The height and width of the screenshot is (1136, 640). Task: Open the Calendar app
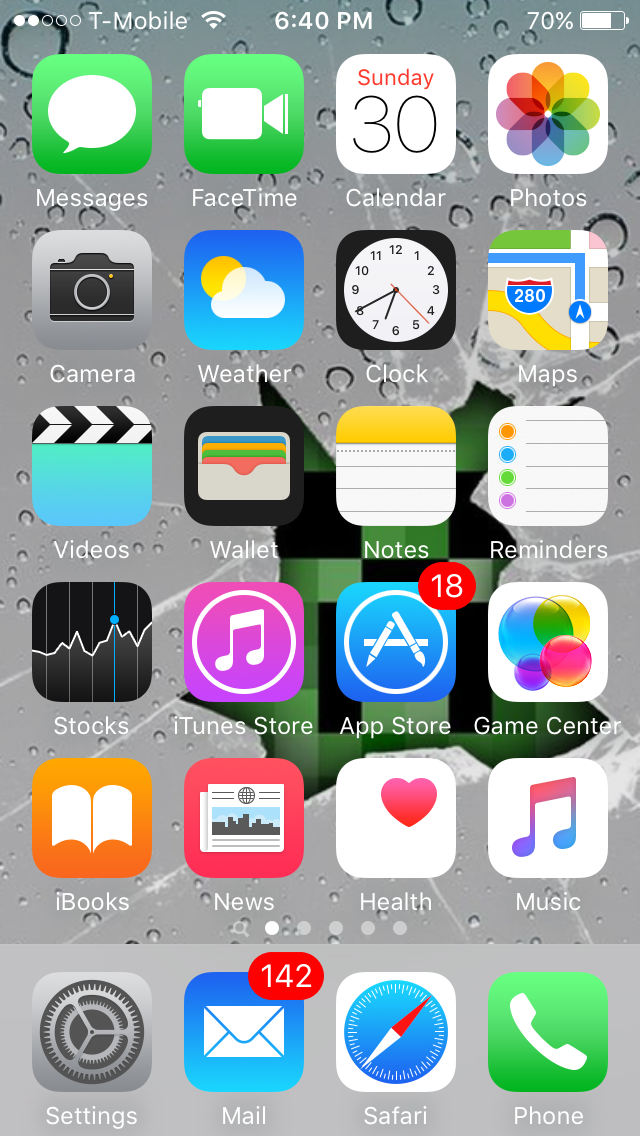(396, 114)
